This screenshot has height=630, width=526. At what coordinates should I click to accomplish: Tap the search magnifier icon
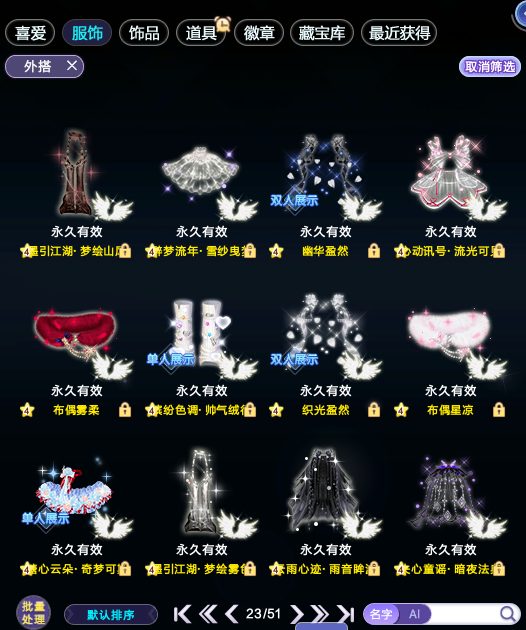(x=508, y=614)
